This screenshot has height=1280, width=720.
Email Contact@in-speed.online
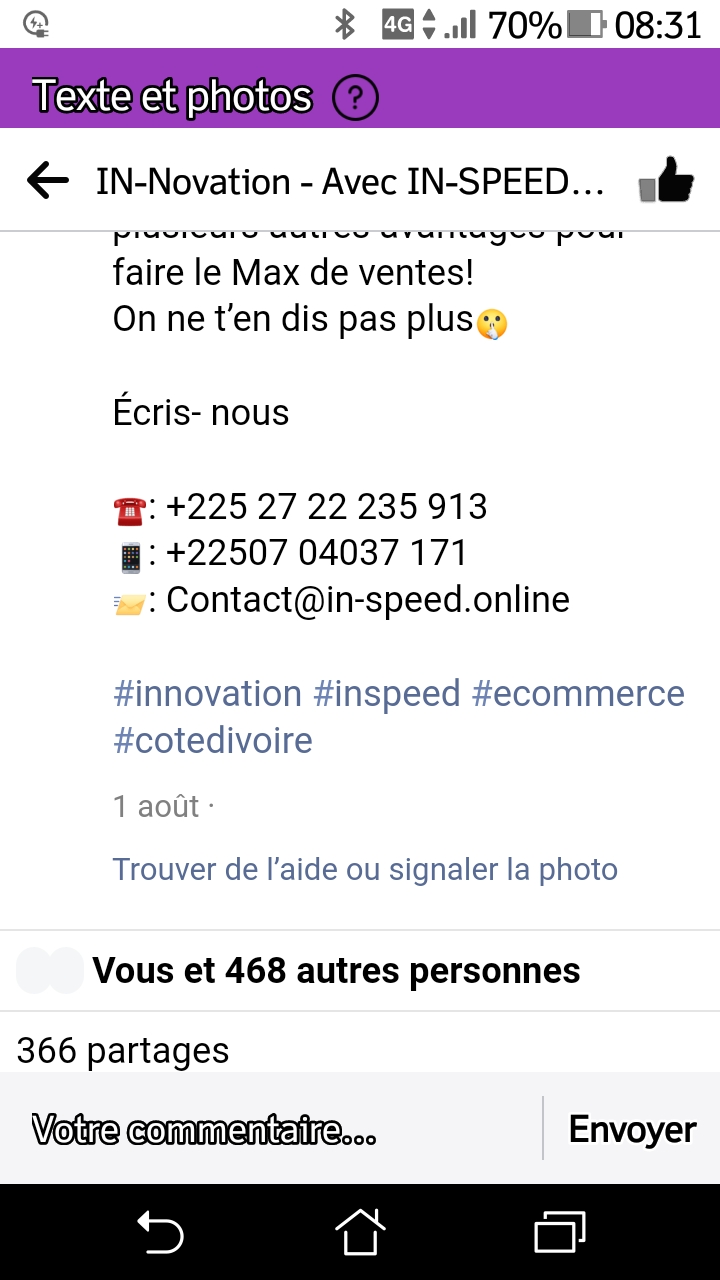click(x=368, y=599)
